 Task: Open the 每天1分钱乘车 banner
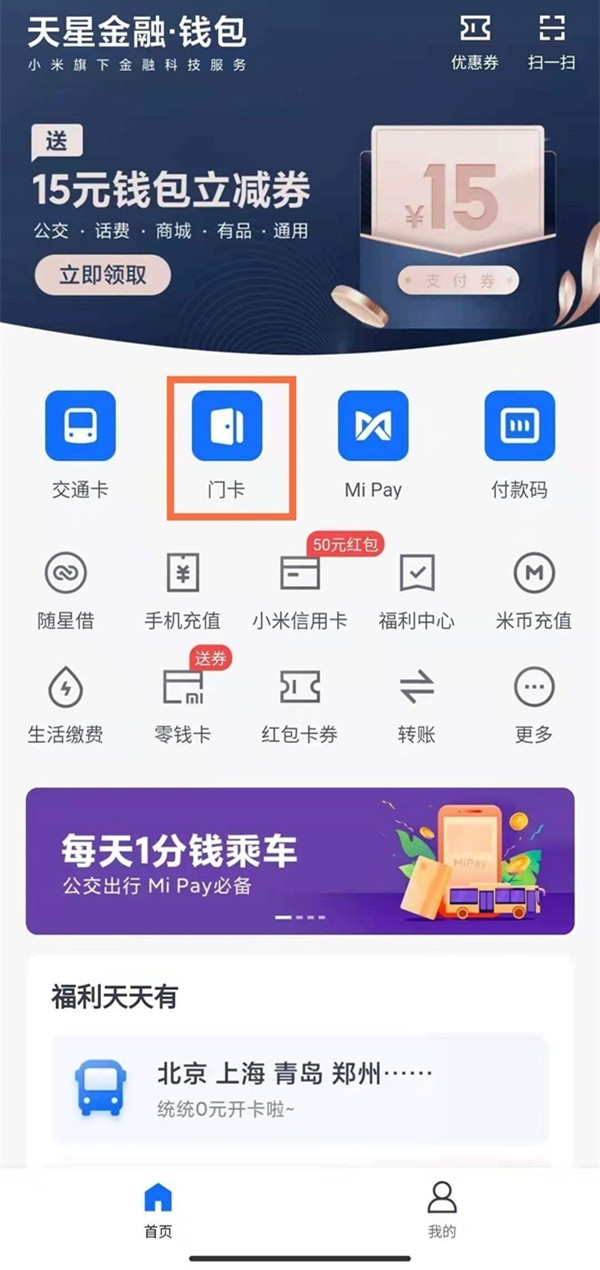coord(300,861)
